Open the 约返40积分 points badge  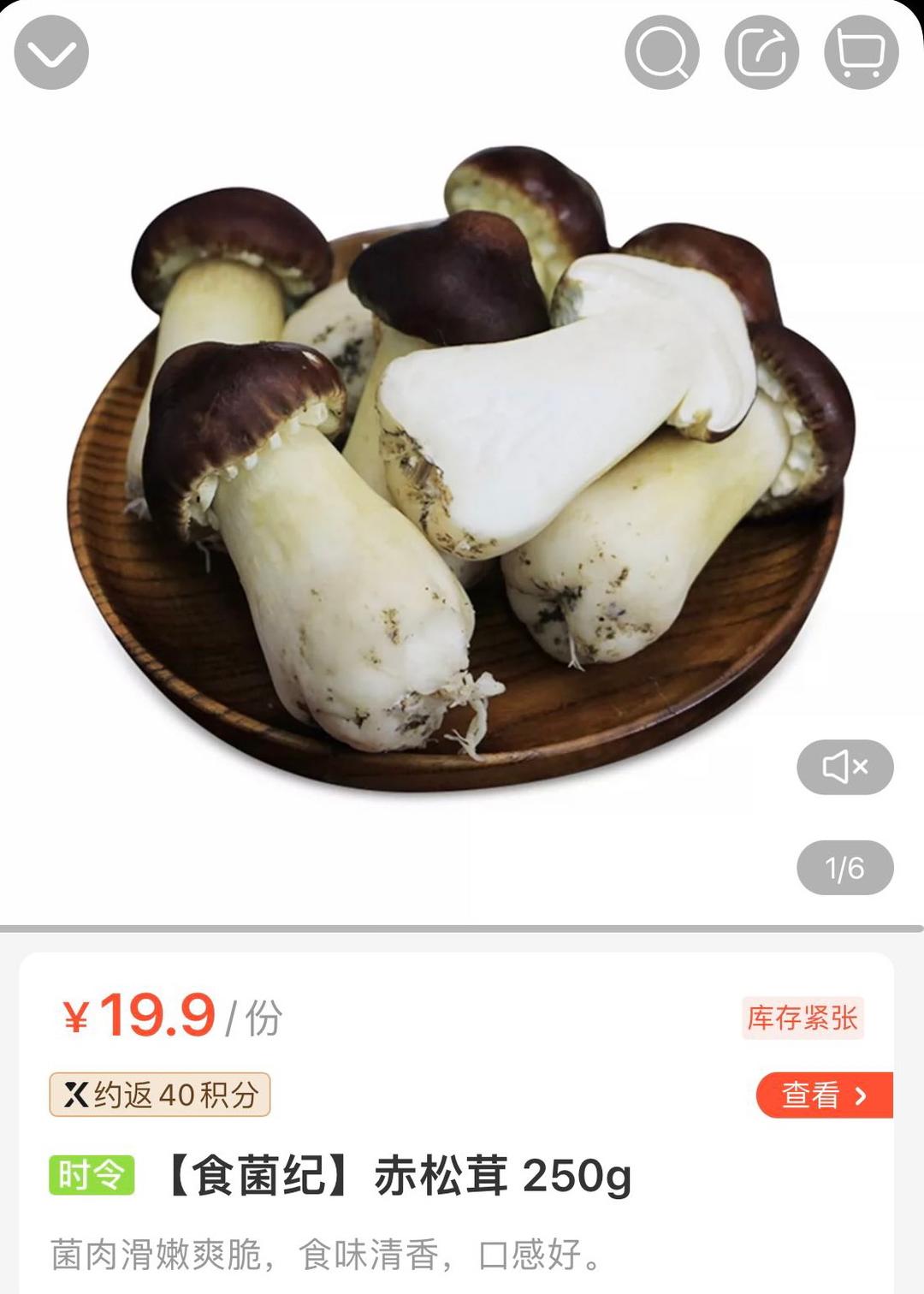point(160,1095)
